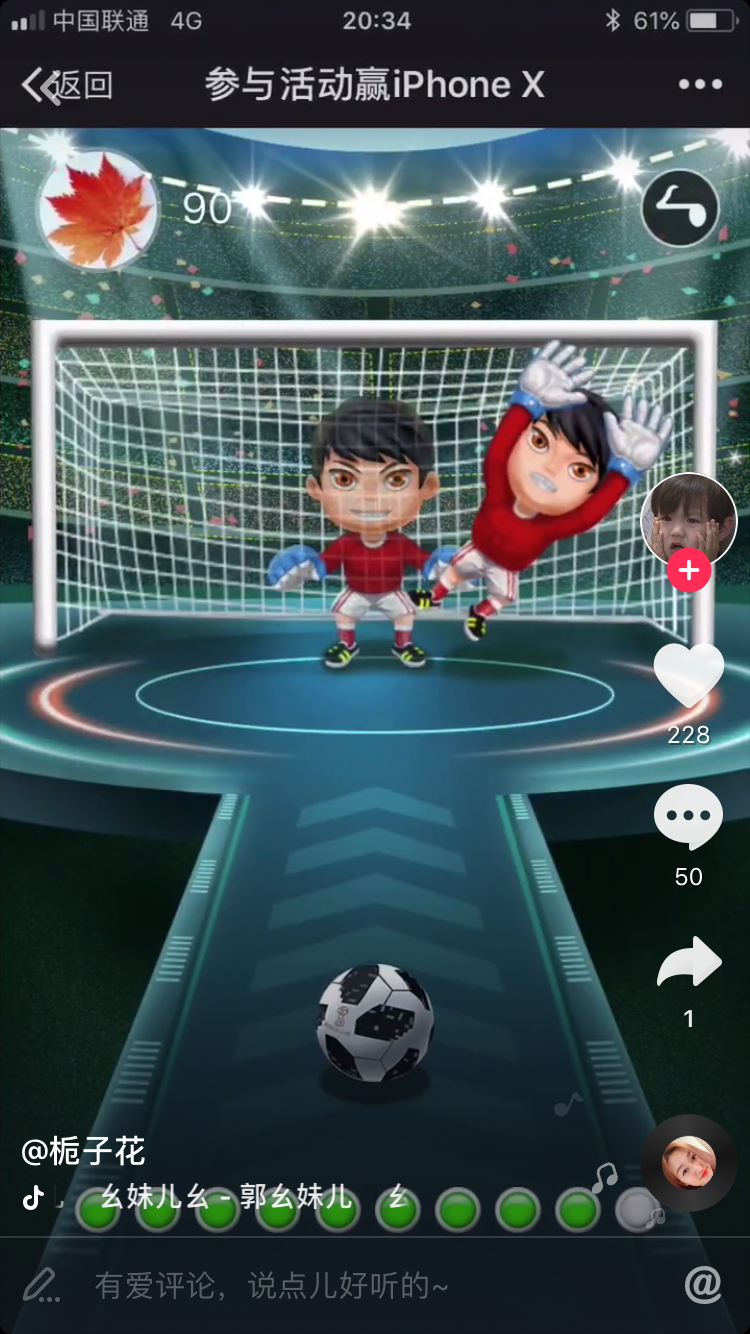The image size is (750, 1334).
Task: Tap the 返回 back button
Action: pyautogui.click(x=68, y=85)
